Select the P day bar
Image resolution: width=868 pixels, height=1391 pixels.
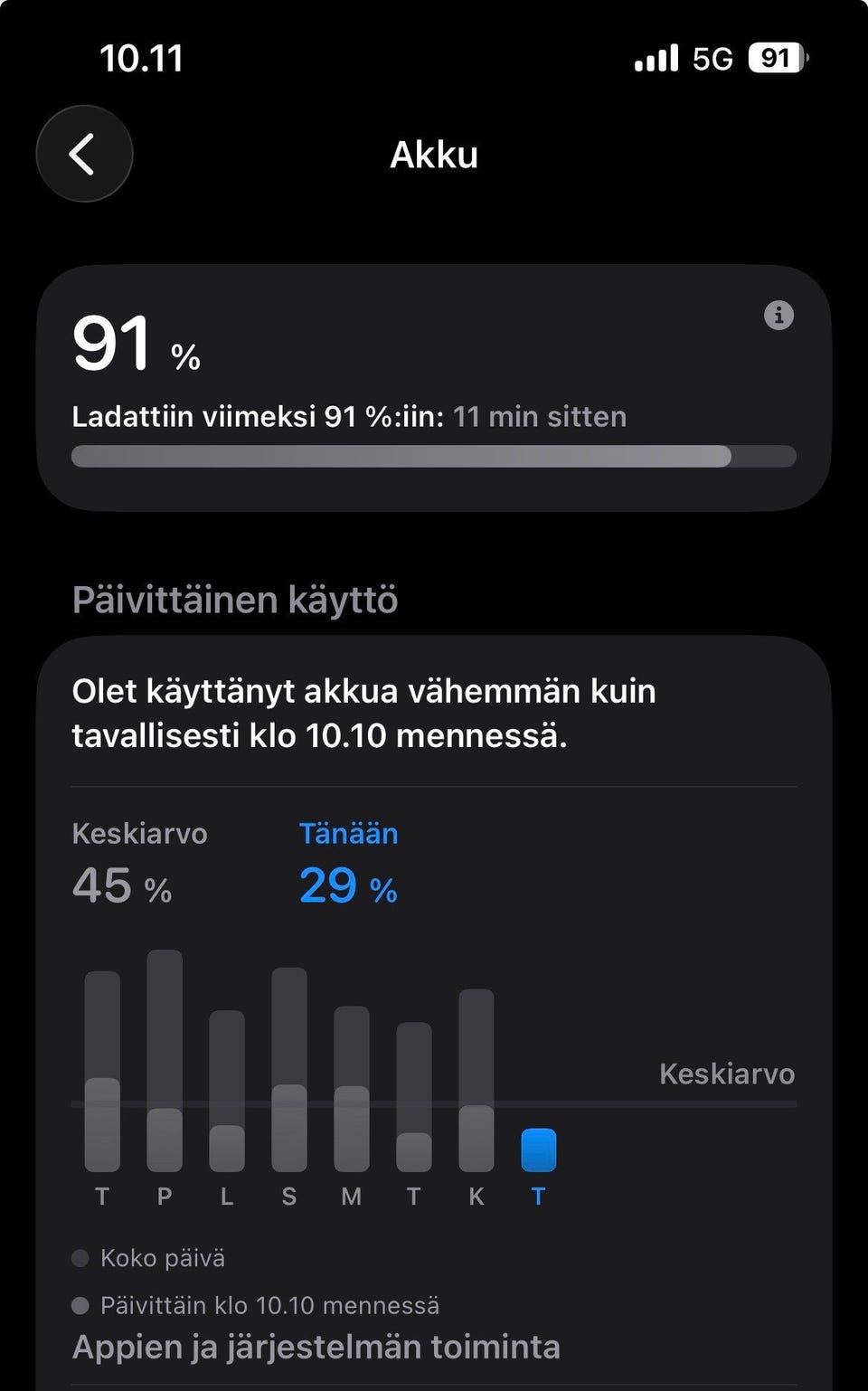tap(165, 1061)
